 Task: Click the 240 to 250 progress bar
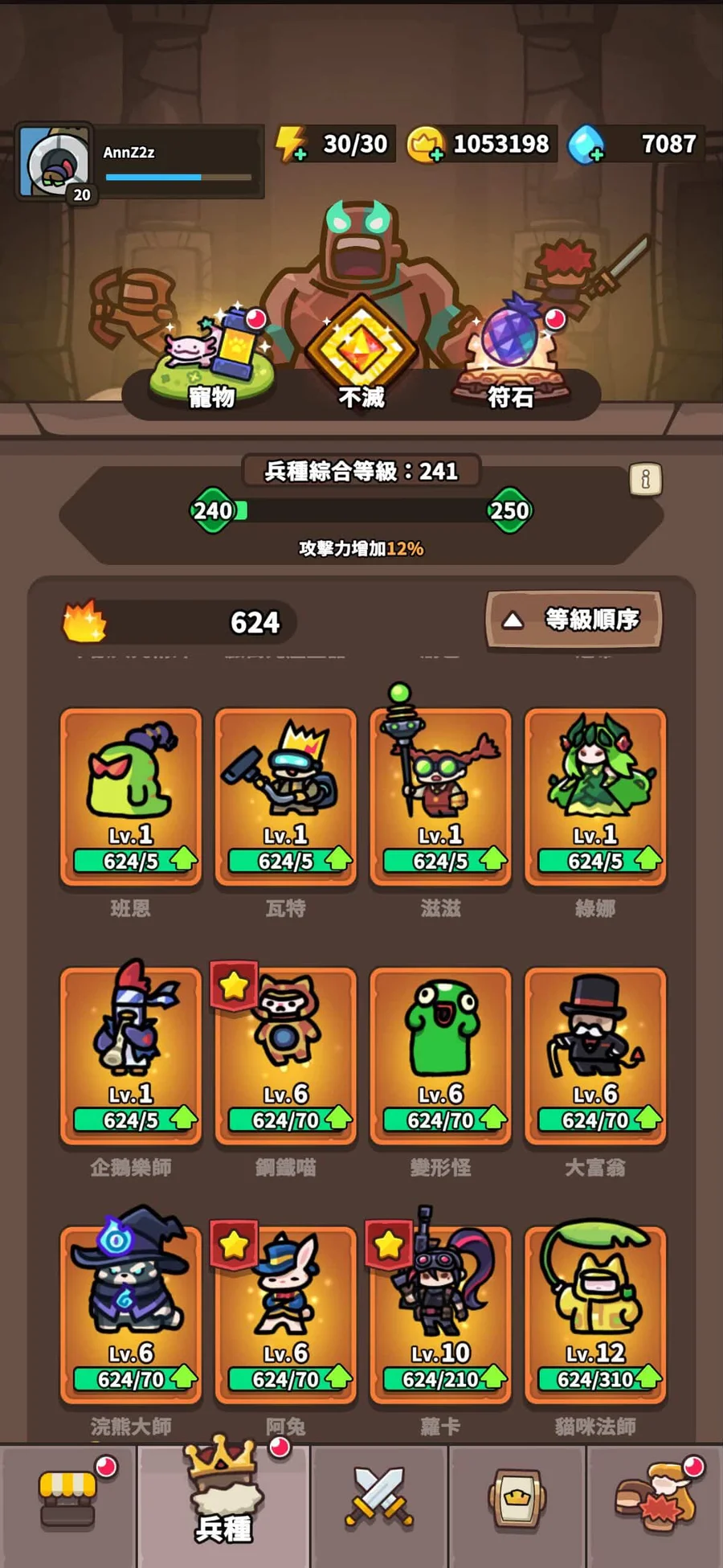click(x=361, y=510)
